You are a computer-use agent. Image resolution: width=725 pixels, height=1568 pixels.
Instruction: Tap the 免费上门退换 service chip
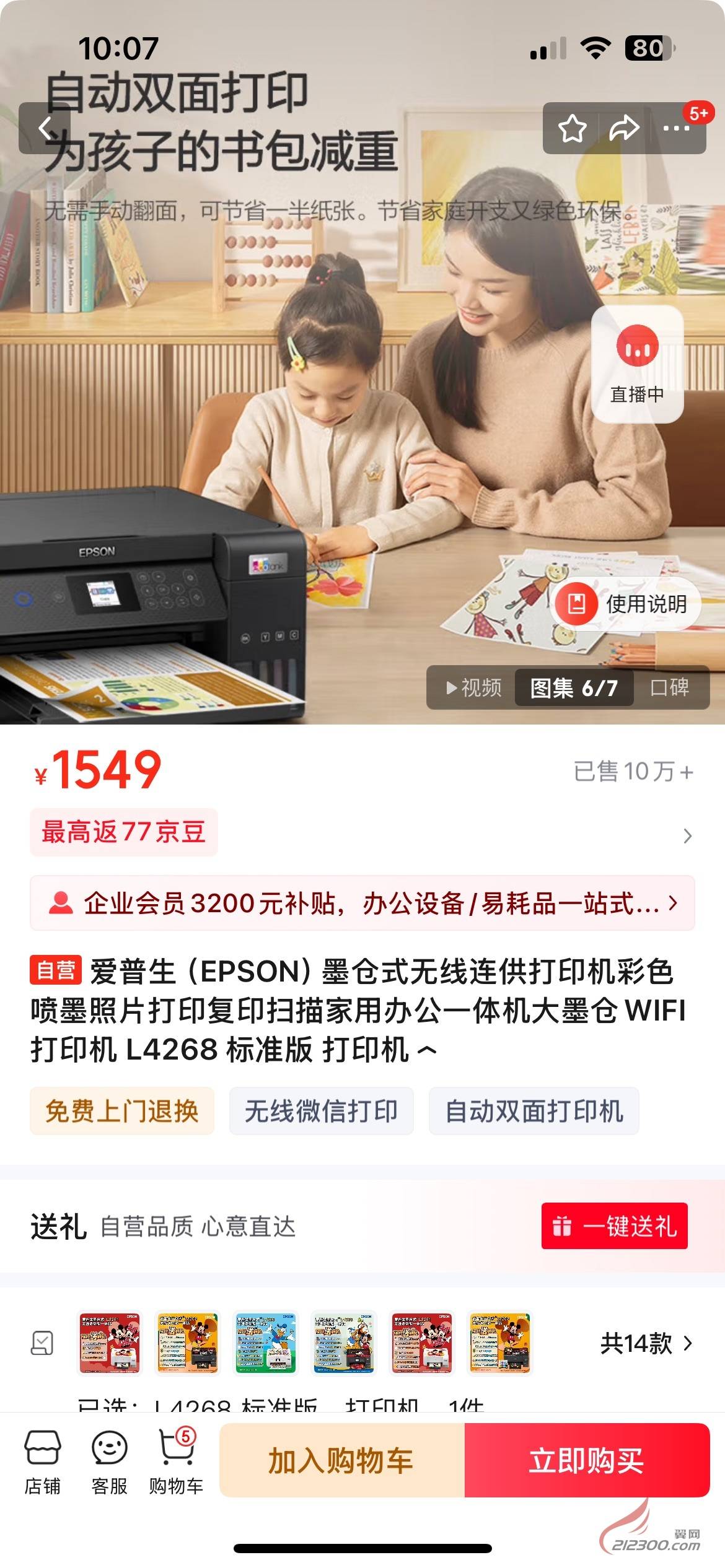[x=122, y=1111]
